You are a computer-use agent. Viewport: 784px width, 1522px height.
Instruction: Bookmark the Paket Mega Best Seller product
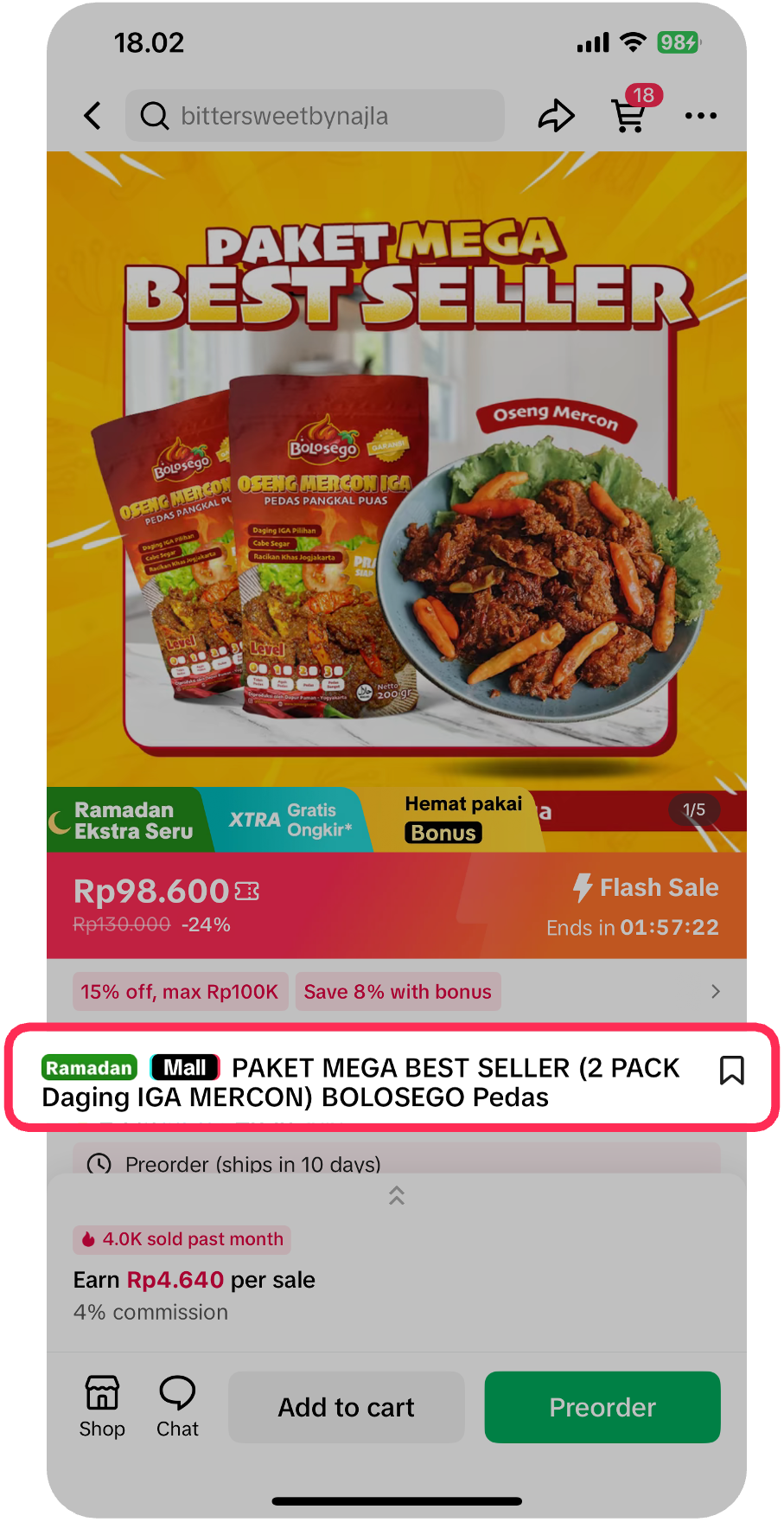(731, 1071)
